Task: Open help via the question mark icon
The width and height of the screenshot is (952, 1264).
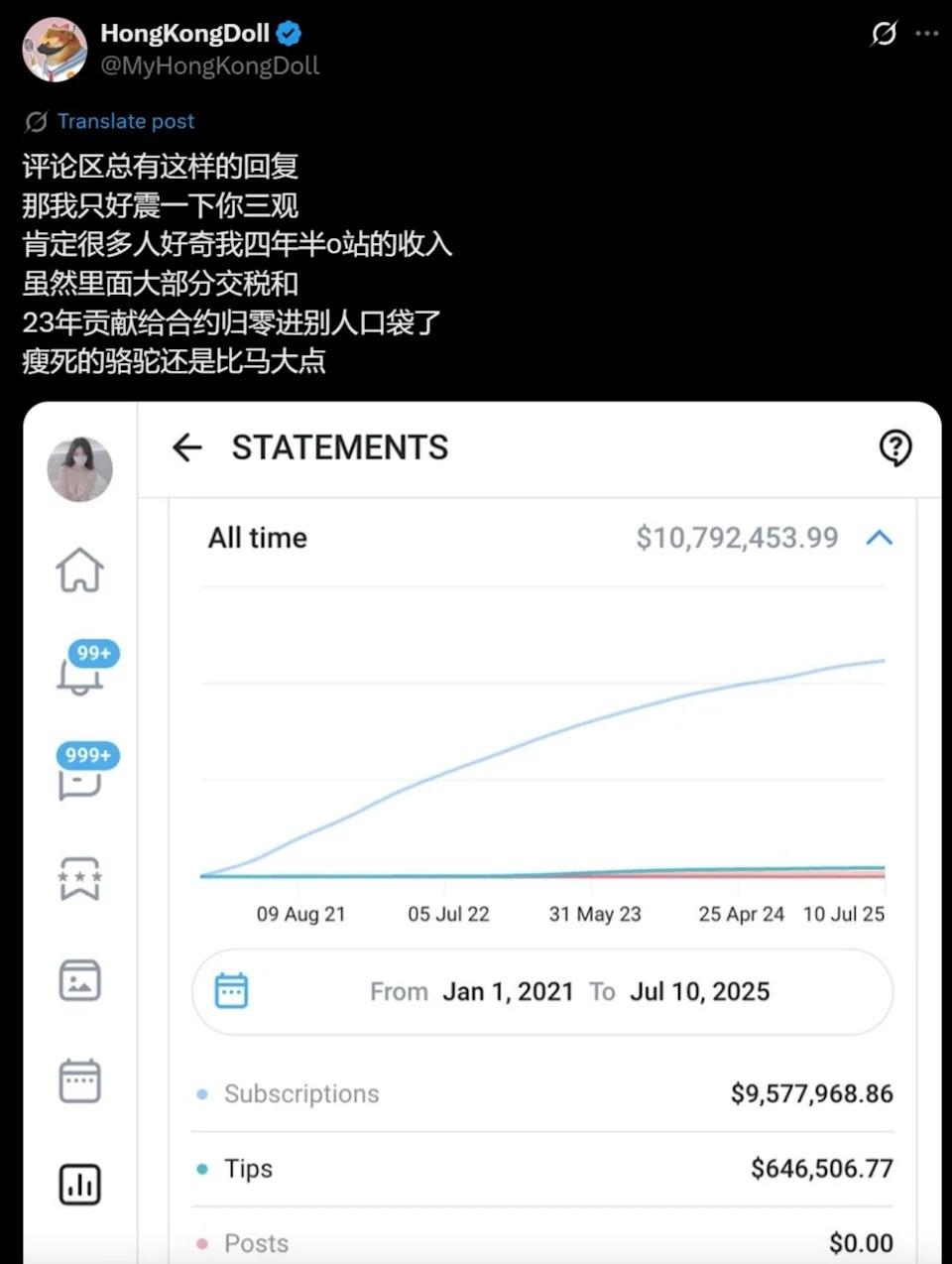Action: pyautogui.click(x=894, y=447)
